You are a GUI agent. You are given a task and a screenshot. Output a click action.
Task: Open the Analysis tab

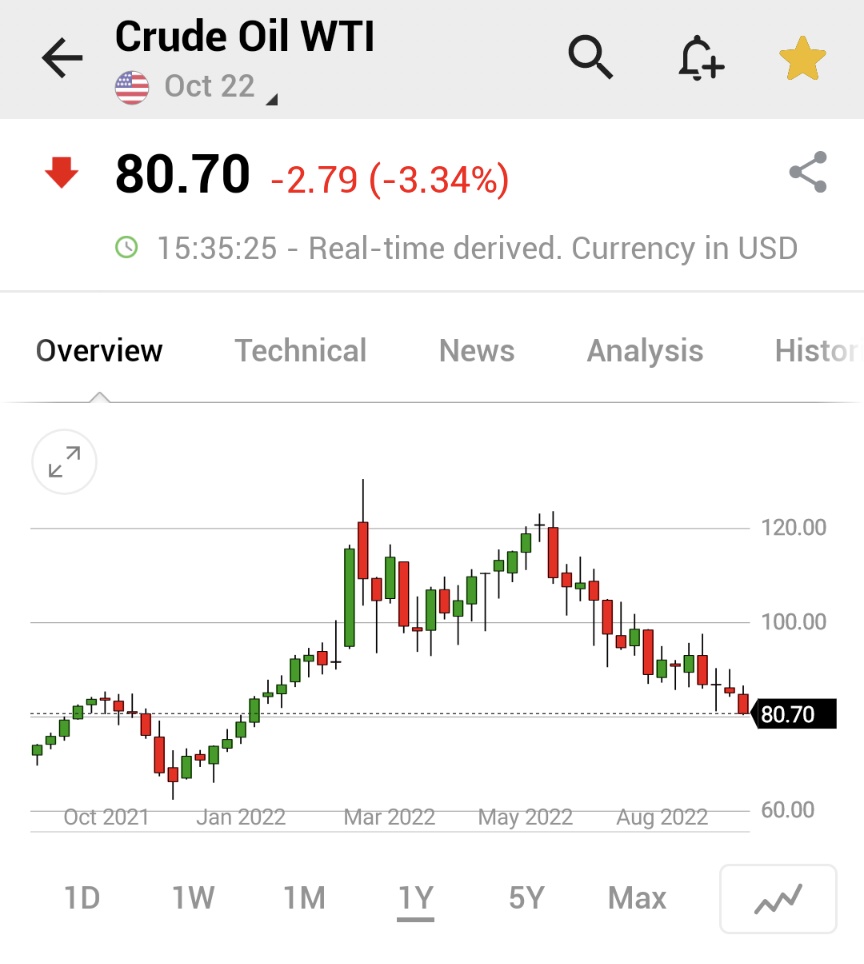coord(645,351)
